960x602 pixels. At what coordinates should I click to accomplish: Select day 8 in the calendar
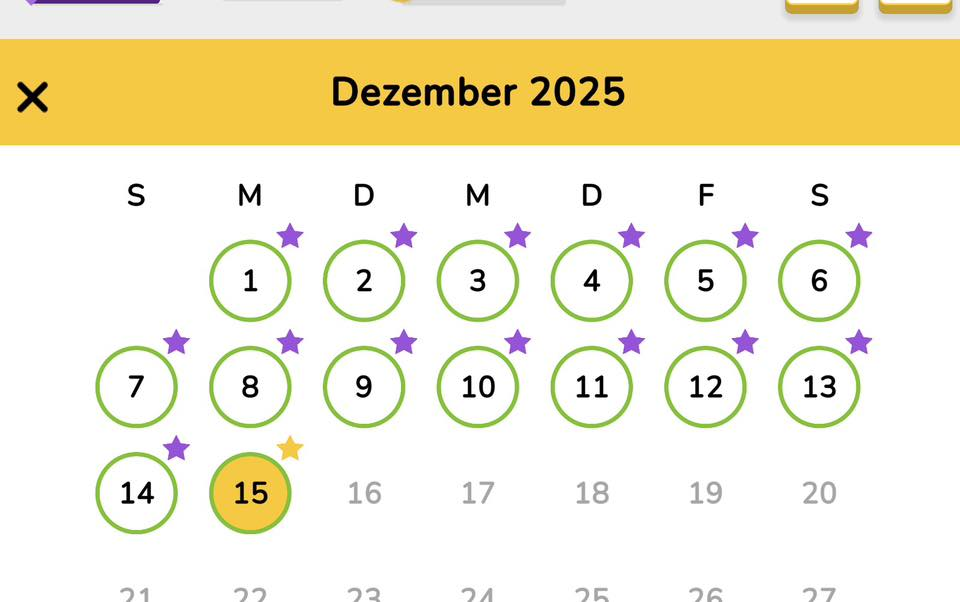(250, 387)
